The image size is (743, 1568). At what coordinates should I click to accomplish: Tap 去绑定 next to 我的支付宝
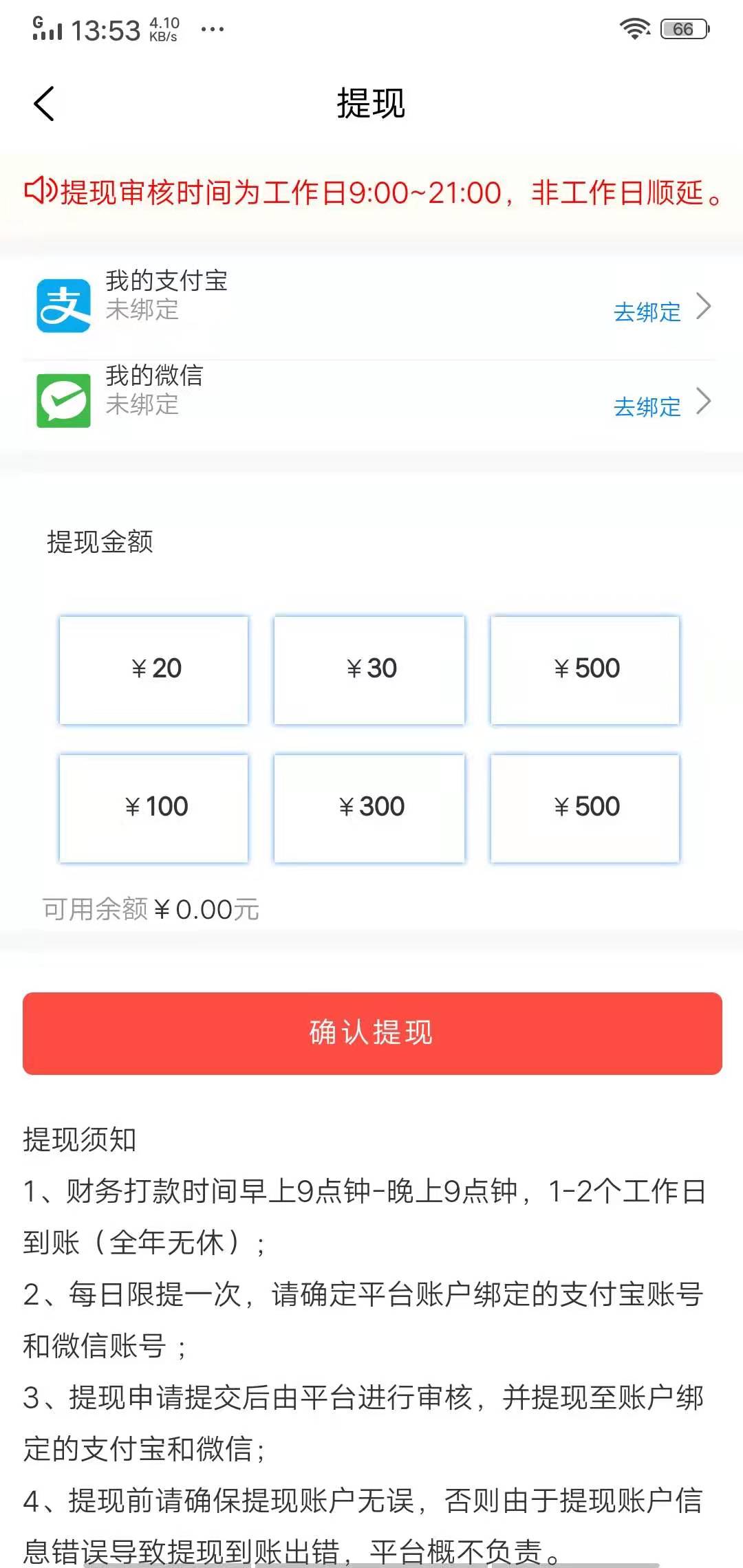647,313
